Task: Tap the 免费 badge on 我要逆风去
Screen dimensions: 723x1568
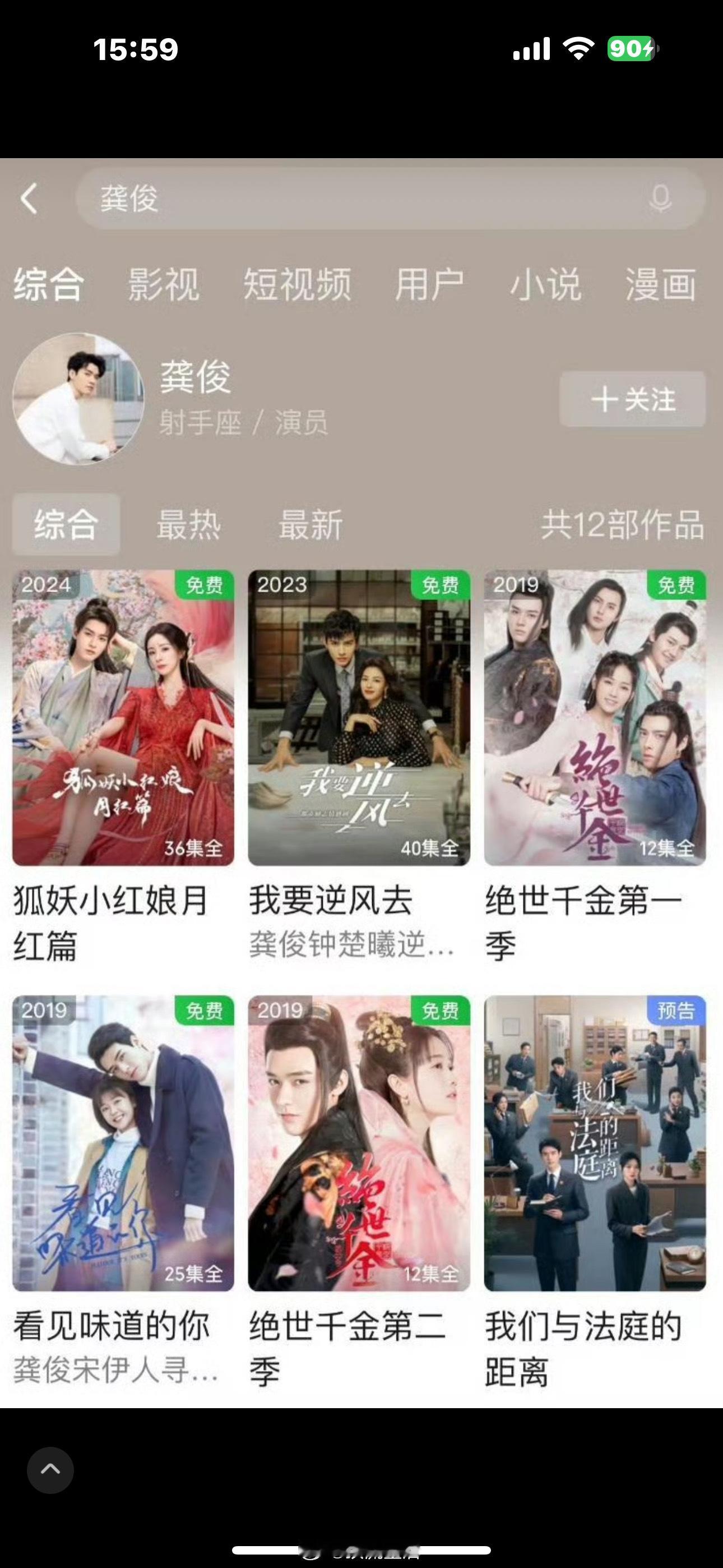Action: [x=442, y=583]
